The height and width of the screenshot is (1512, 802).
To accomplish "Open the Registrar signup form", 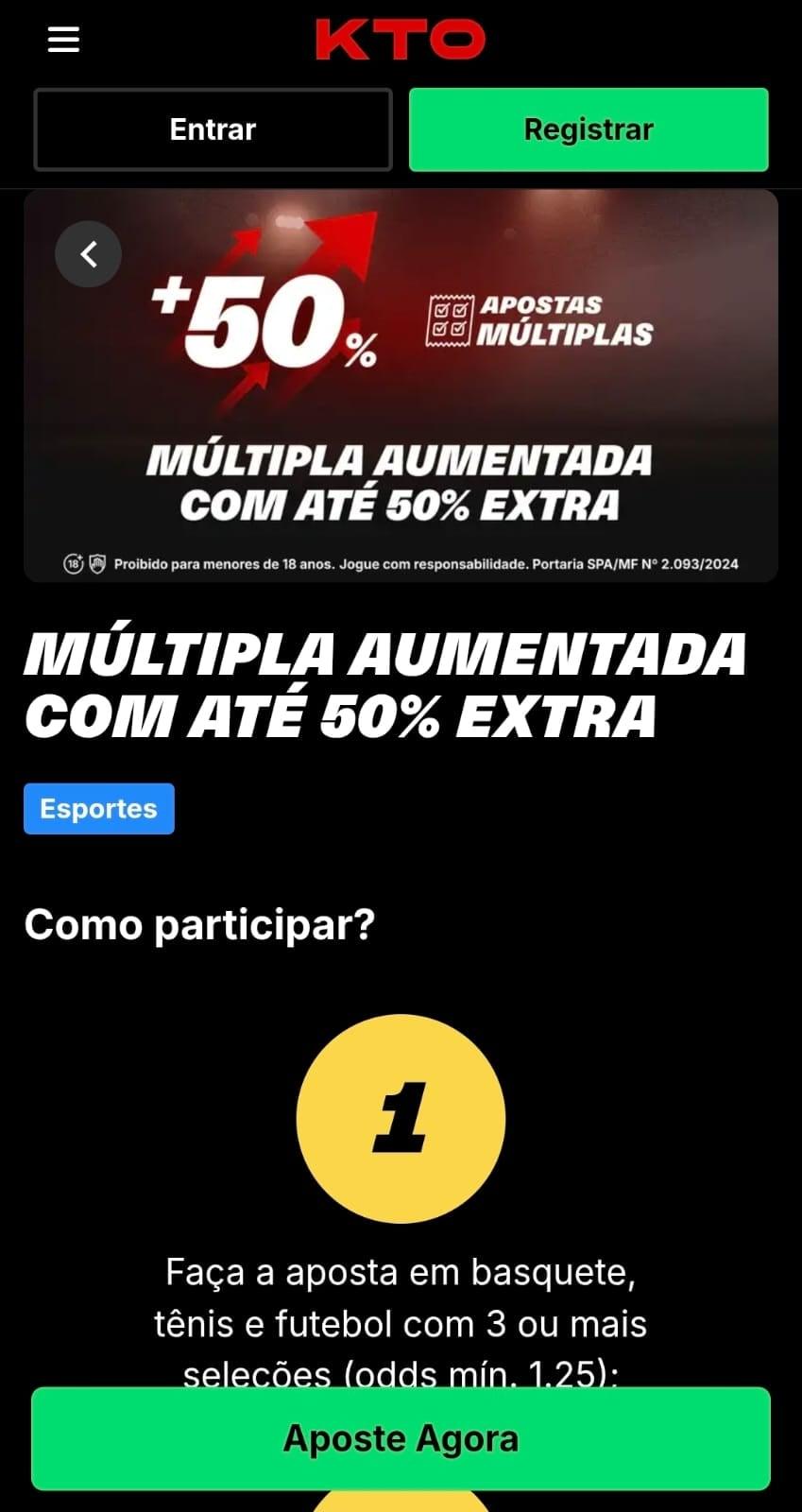I will click(x=588, y=129).
